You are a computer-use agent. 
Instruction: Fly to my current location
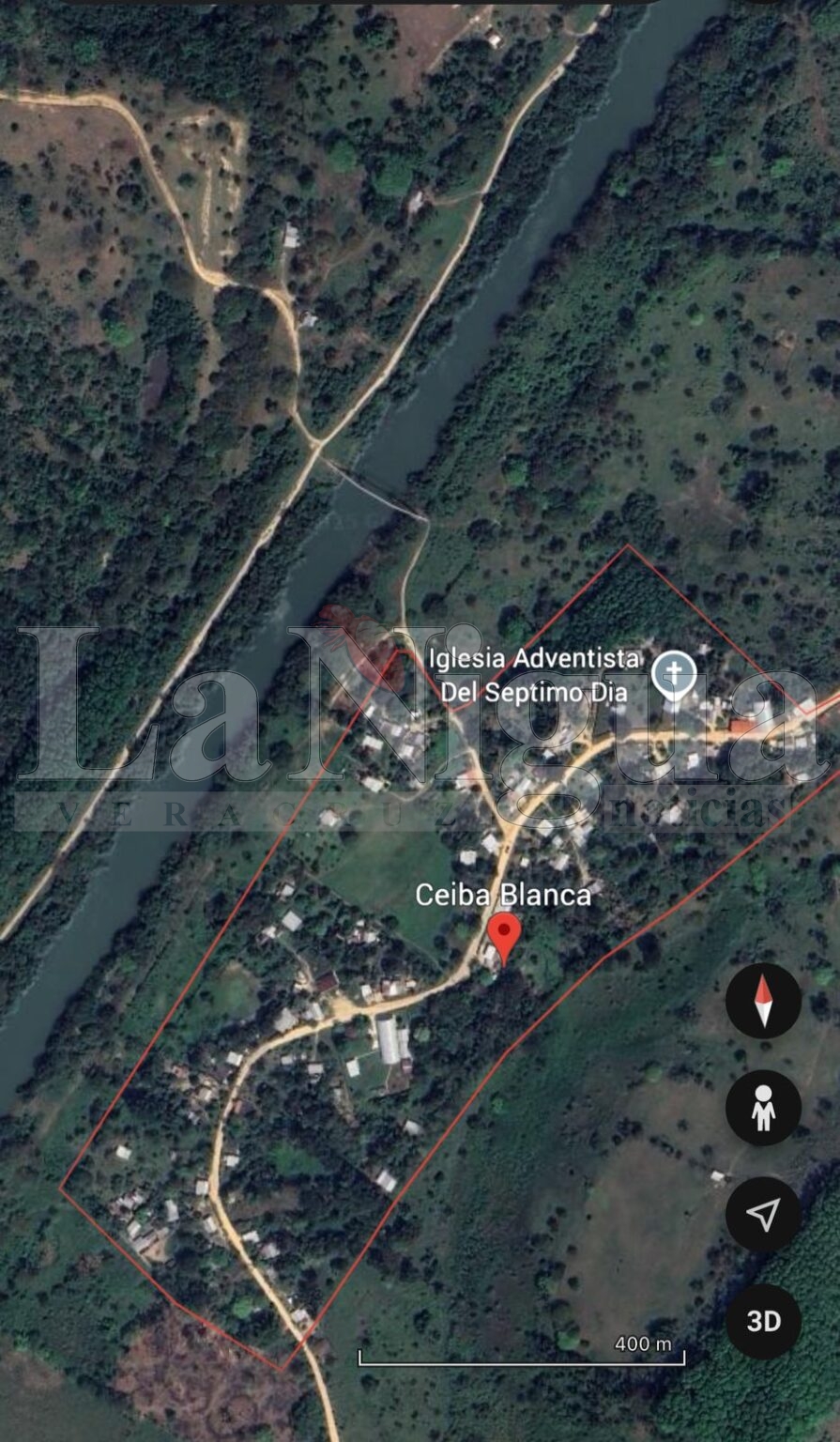pos(763,1214)
